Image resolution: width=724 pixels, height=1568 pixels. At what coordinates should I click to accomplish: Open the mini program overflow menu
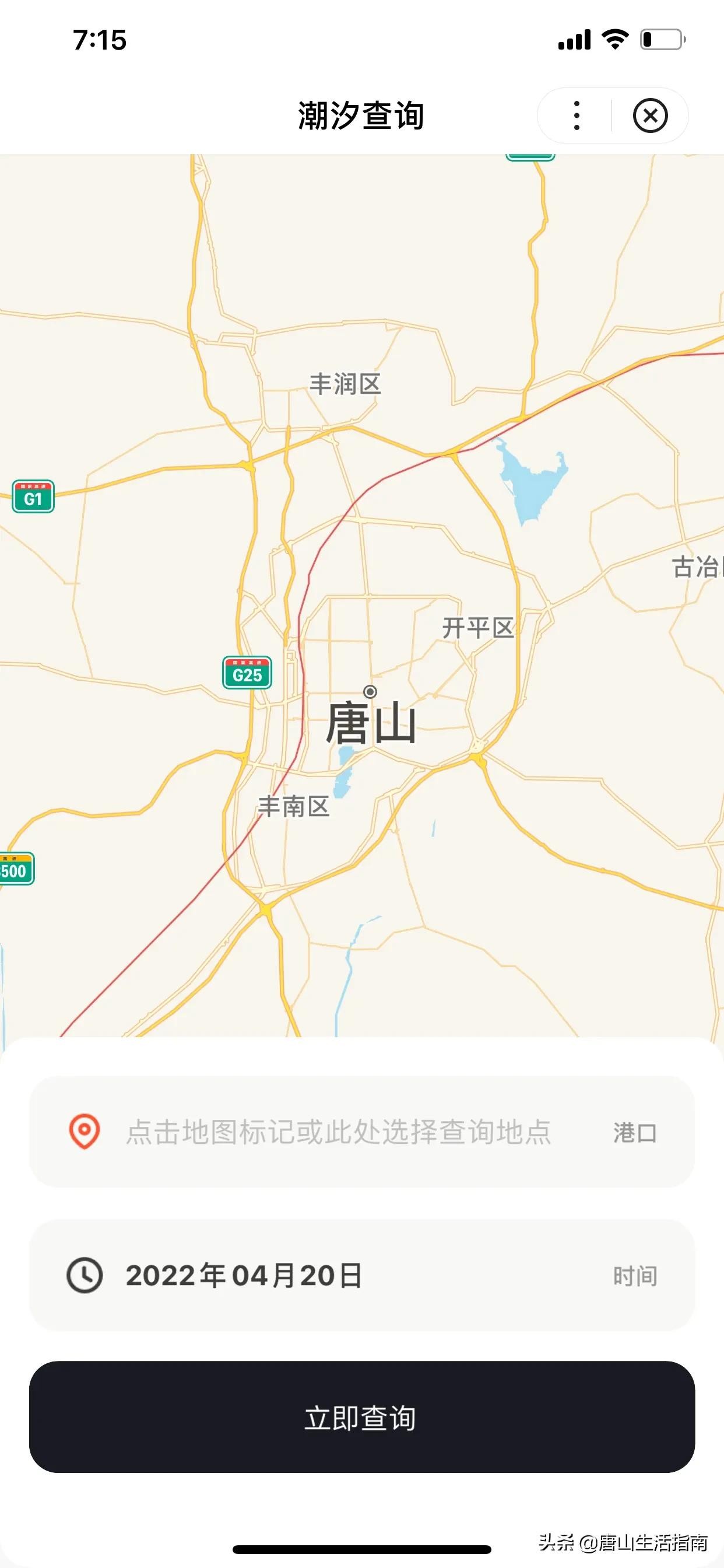point(576,116)
